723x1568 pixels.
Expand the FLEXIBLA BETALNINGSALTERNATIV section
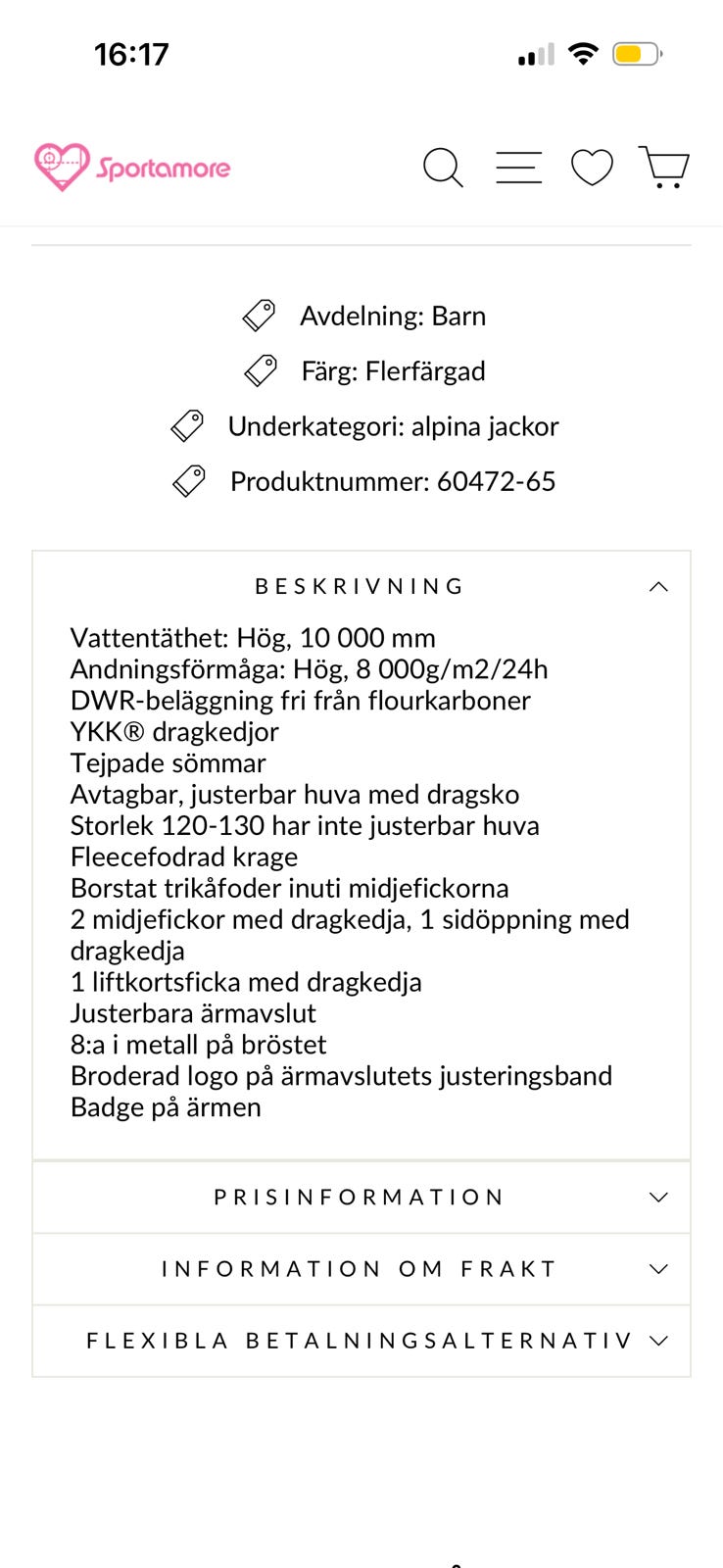(x=656, y=1341)
